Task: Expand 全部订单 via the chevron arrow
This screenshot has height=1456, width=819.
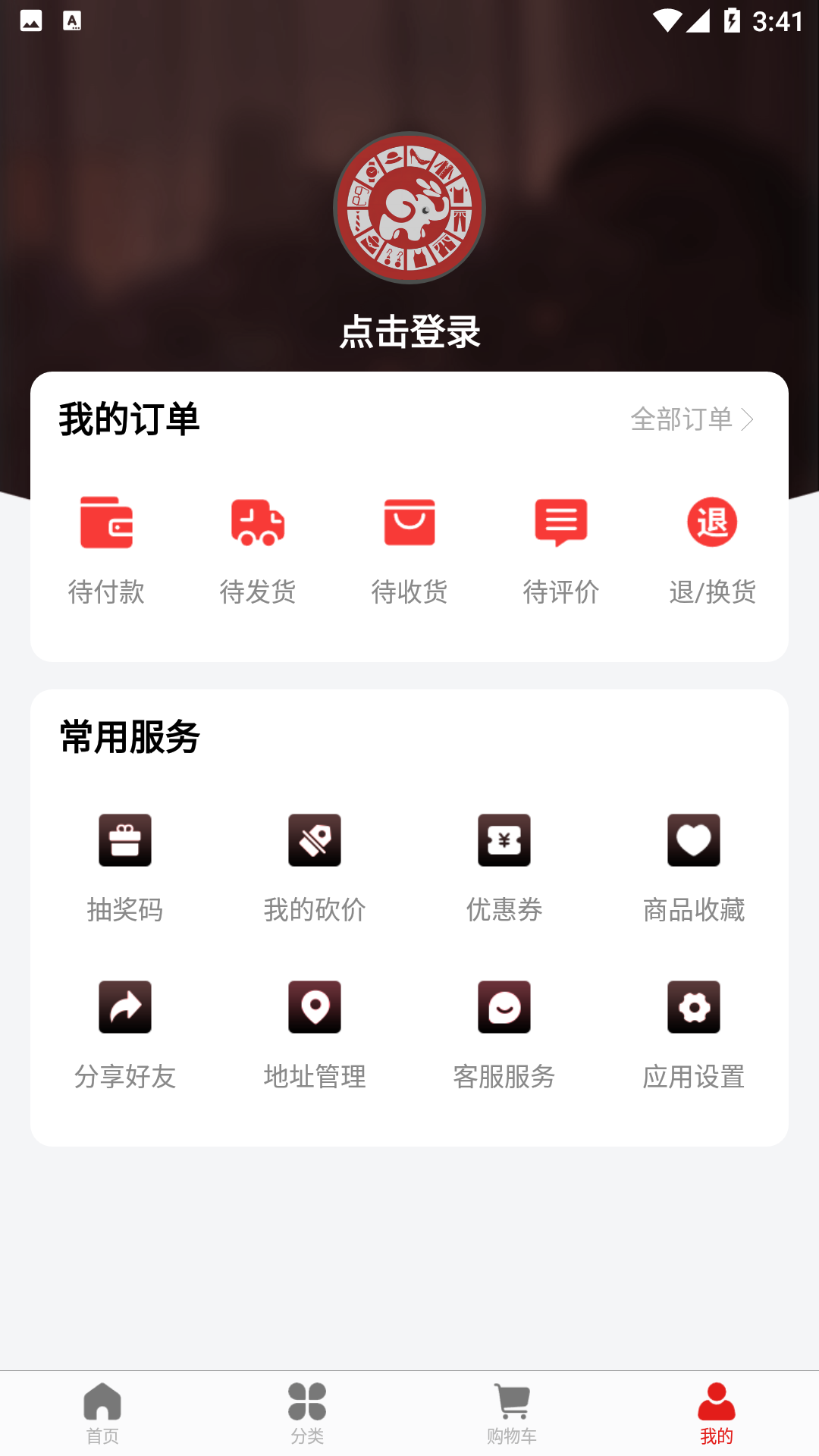Action: coord(750,418)
